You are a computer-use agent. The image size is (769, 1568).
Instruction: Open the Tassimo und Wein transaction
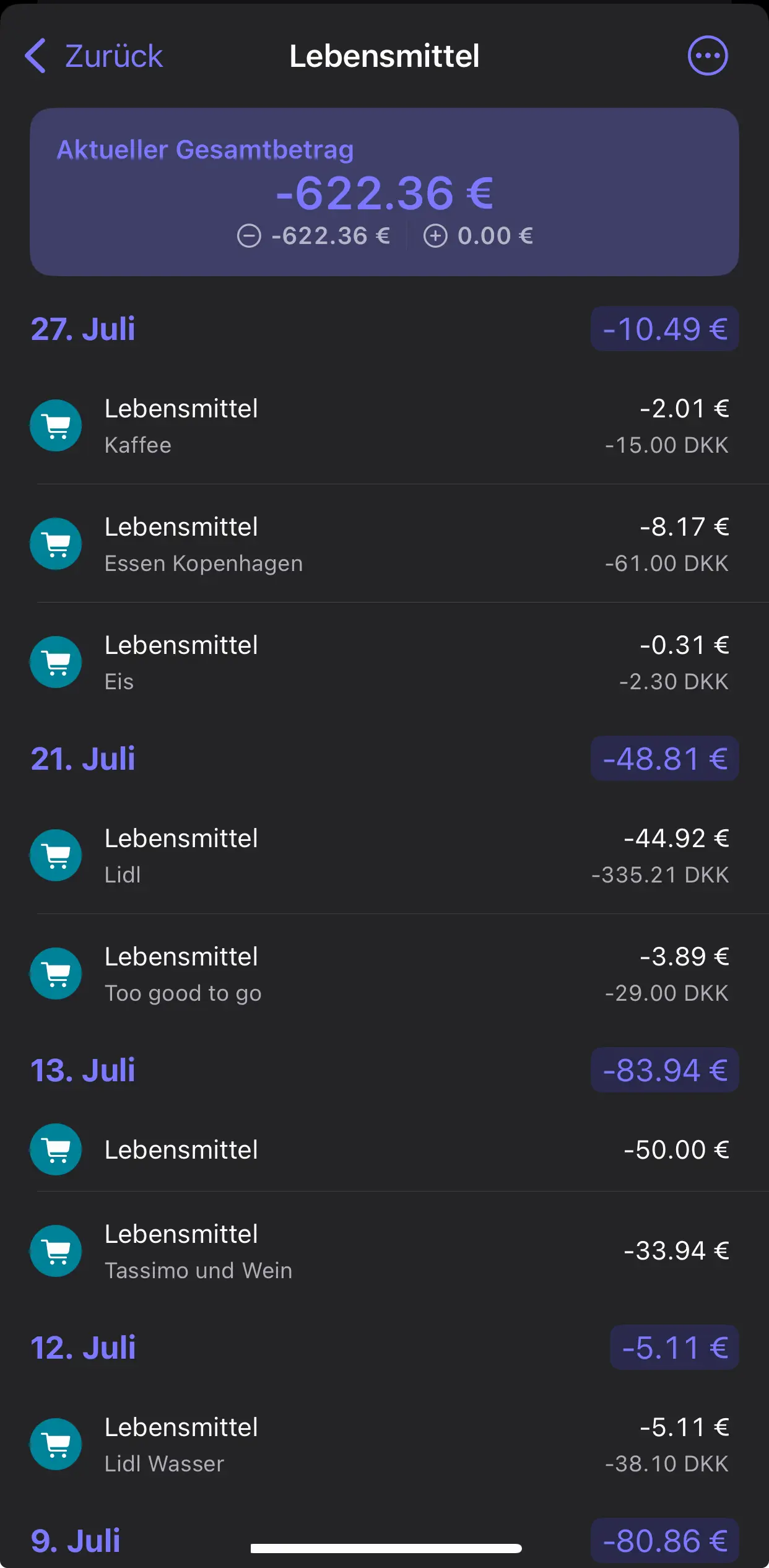[x=384, y=1251]
